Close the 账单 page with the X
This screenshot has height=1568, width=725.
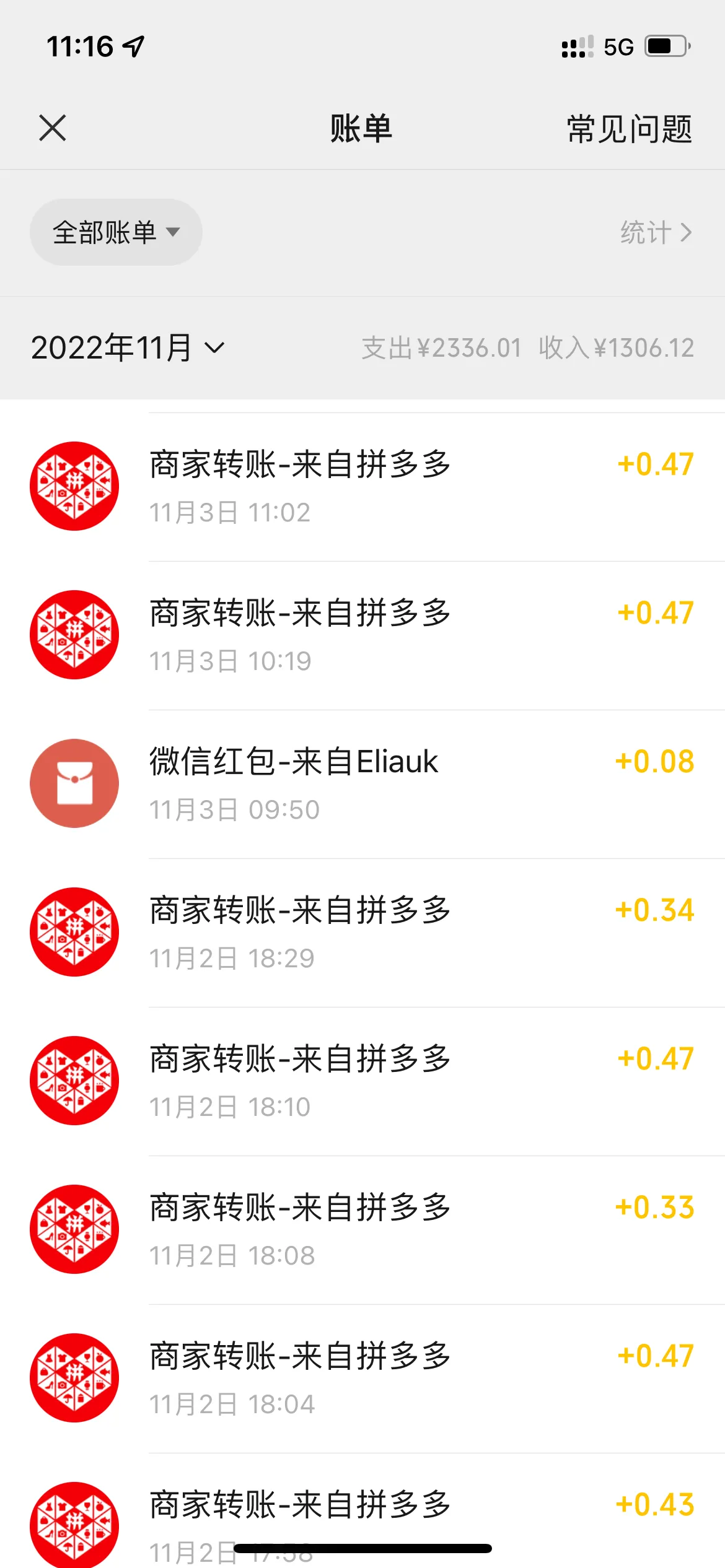coord(53,128)
